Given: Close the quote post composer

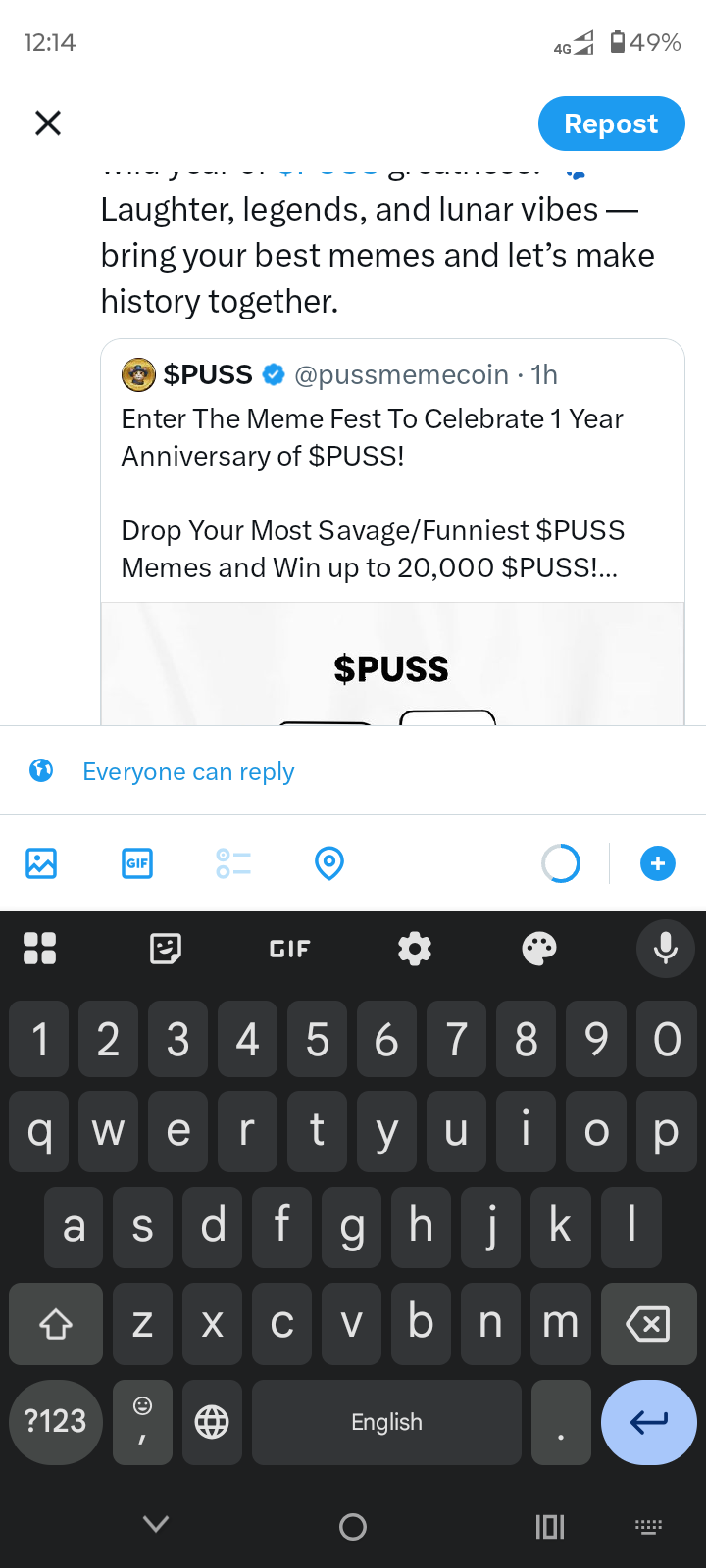Looking at the screenshot, I should coord(48,122).
